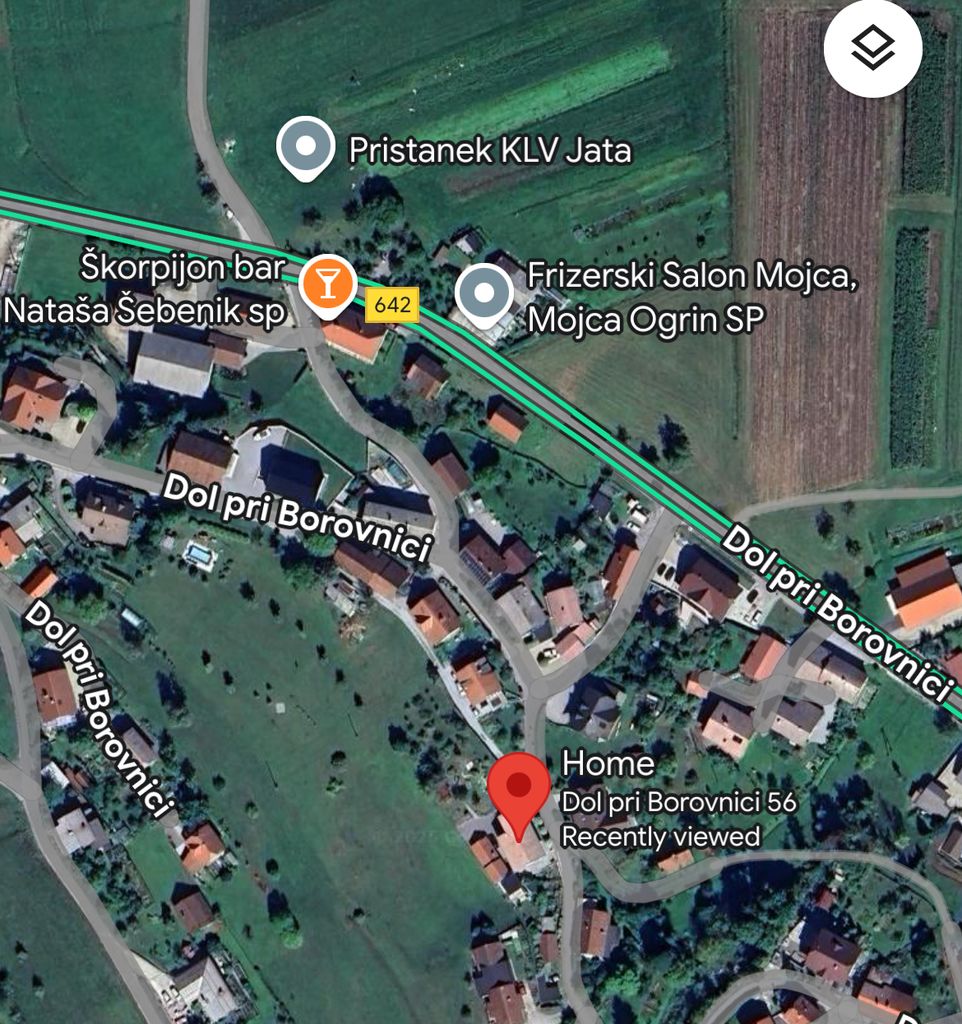This screenshot has width=962, height=1024.
Task: Open the Škorpijon bar place marker
Action: point(327,285)
